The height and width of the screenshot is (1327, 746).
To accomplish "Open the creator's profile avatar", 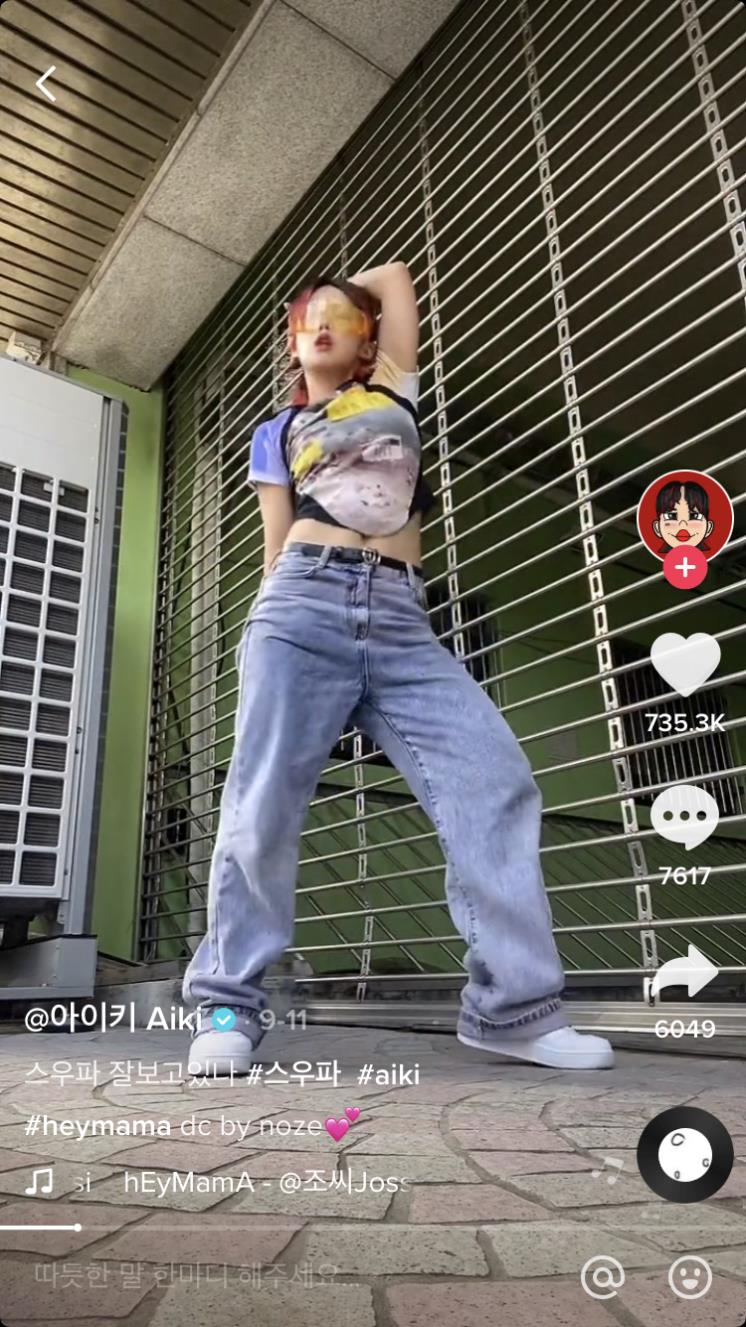I will (685, 517).
